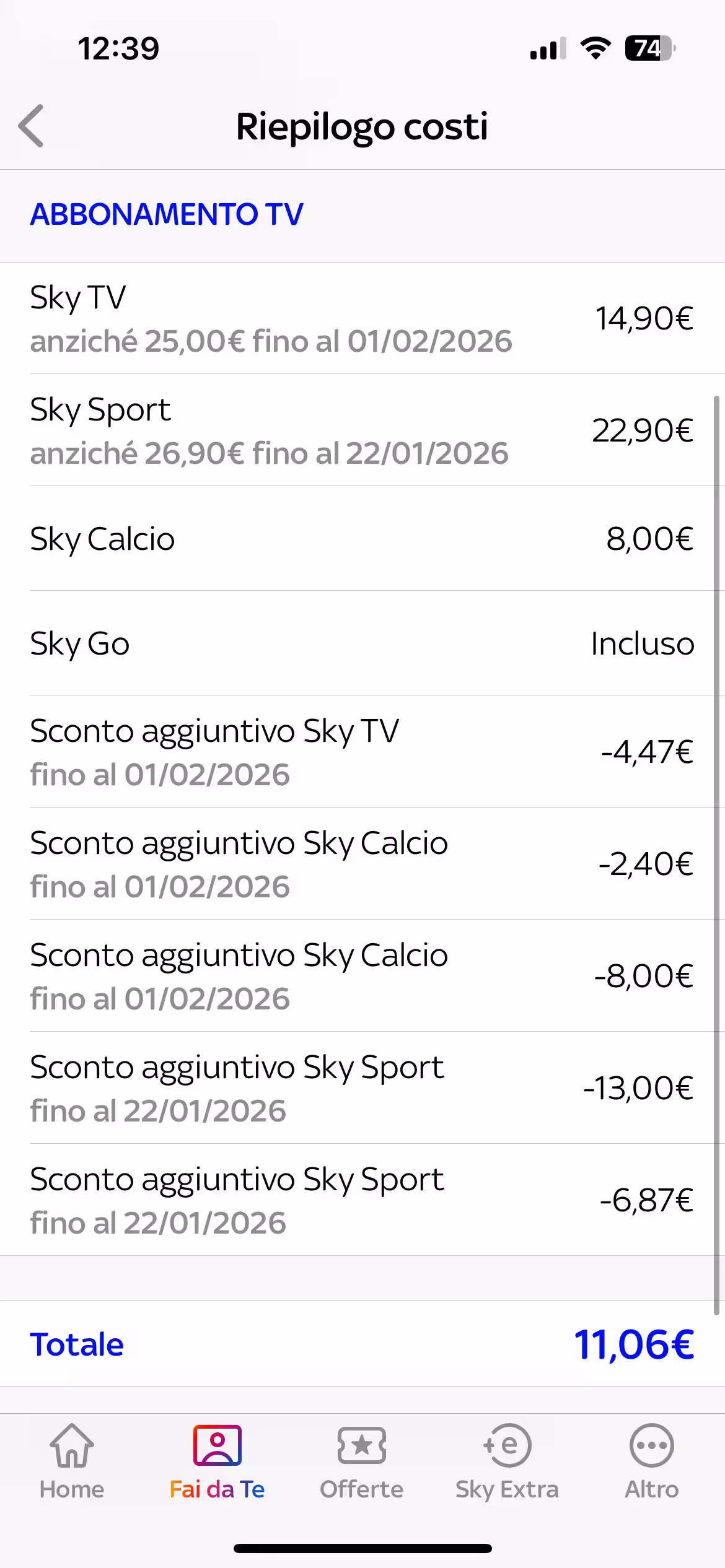Switch to the Home tab
The width and height of the screenshot is (725, 1568).
[72, 1463]
